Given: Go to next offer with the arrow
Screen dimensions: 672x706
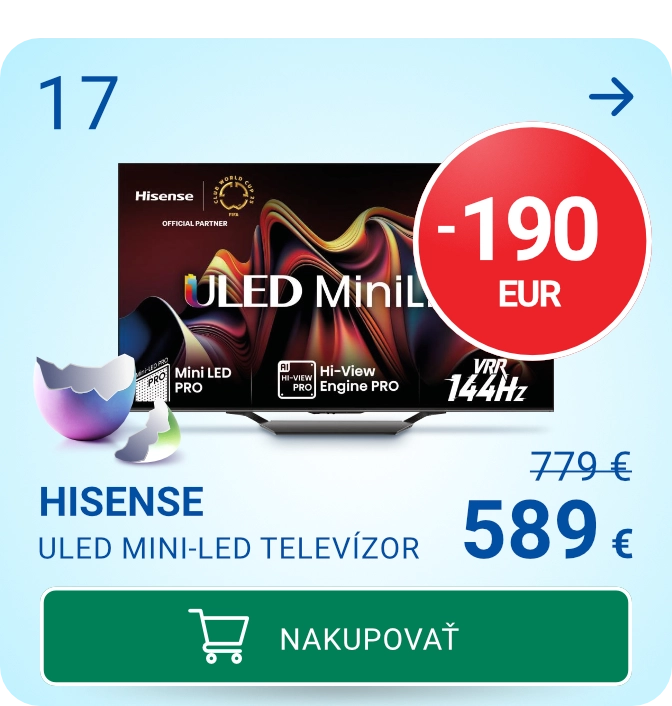Looking at the screenshot, I should point(611,97).
